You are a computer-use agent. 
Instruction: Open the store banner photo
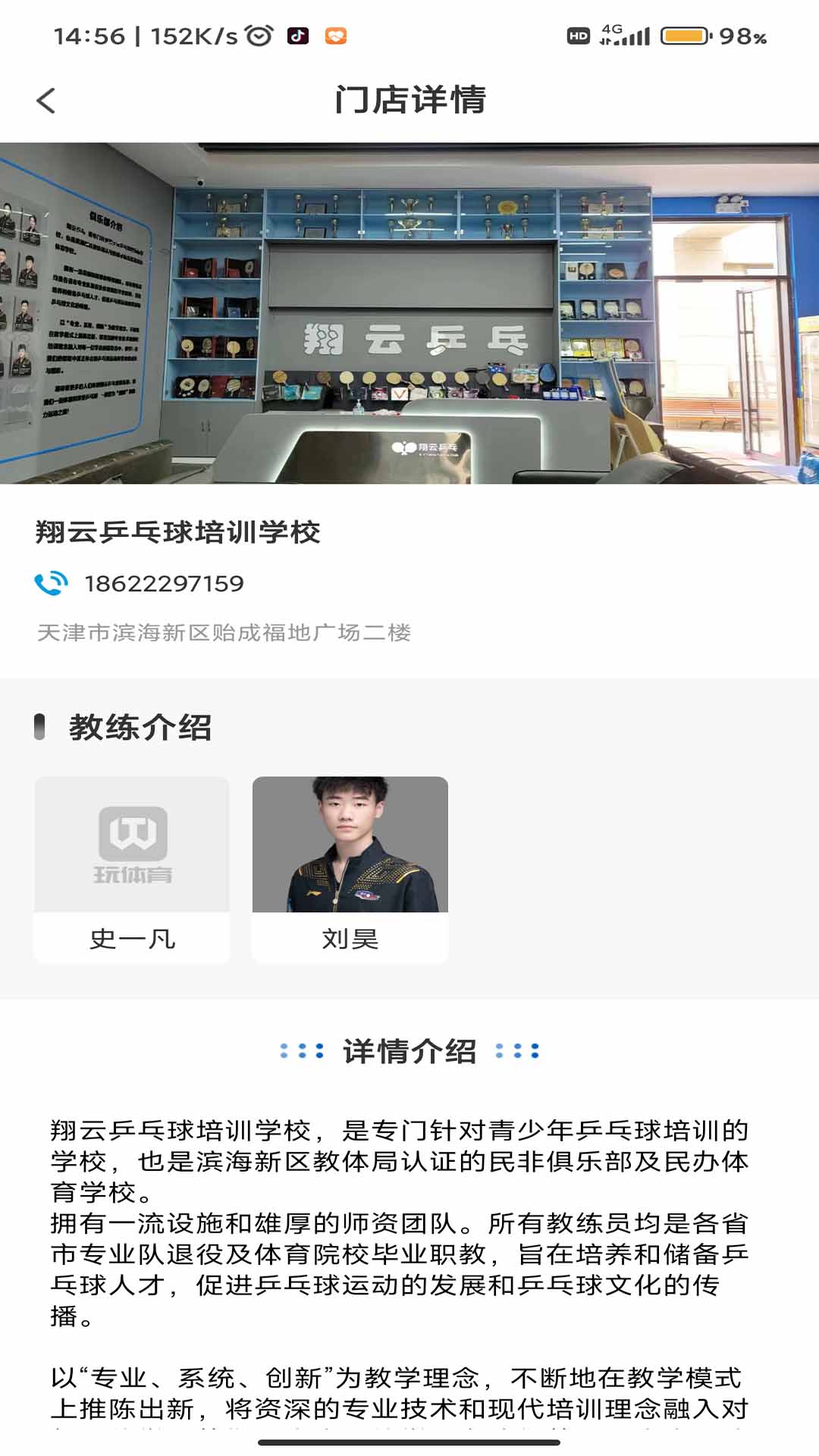pos(409,312)
